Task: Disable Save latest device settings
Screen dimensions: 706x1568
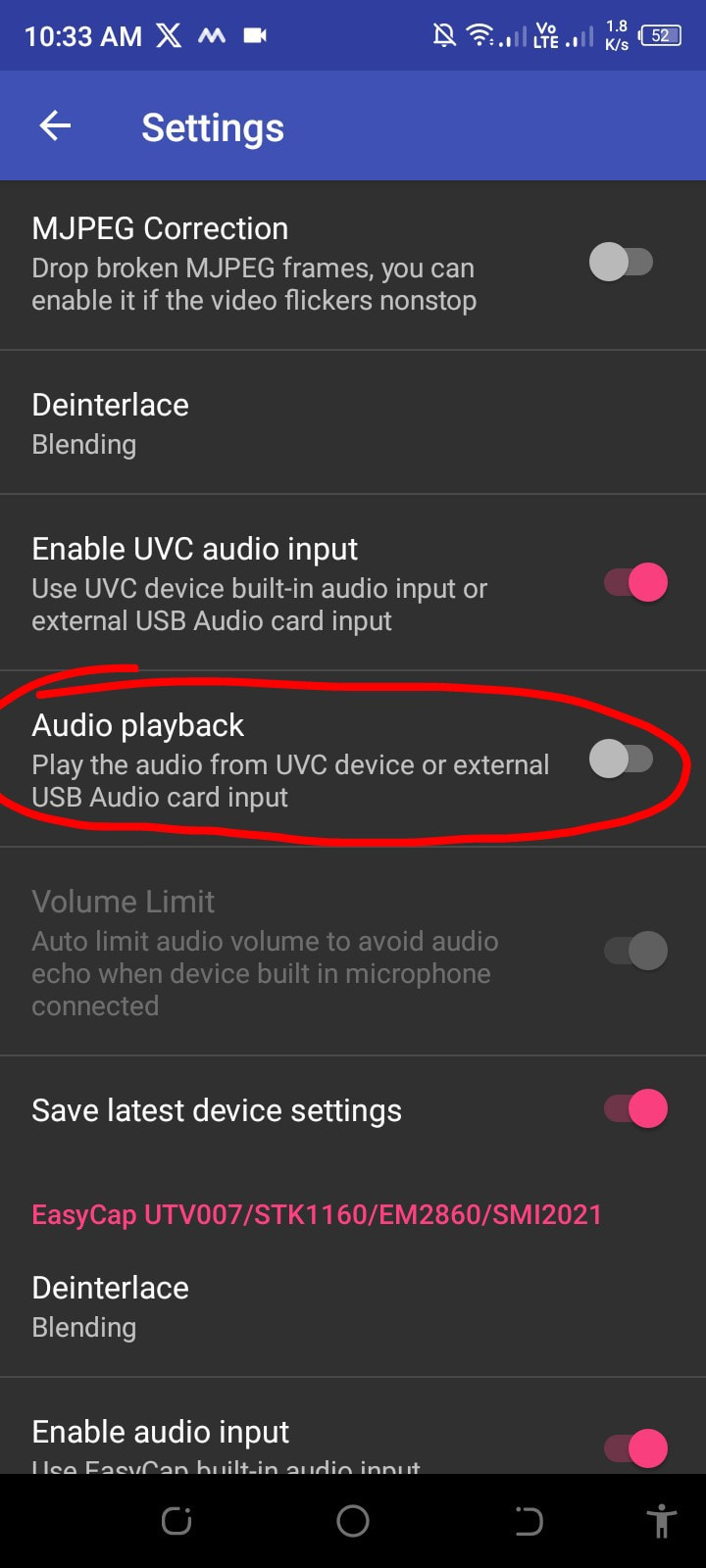Action: click(x=635, y=1109)
